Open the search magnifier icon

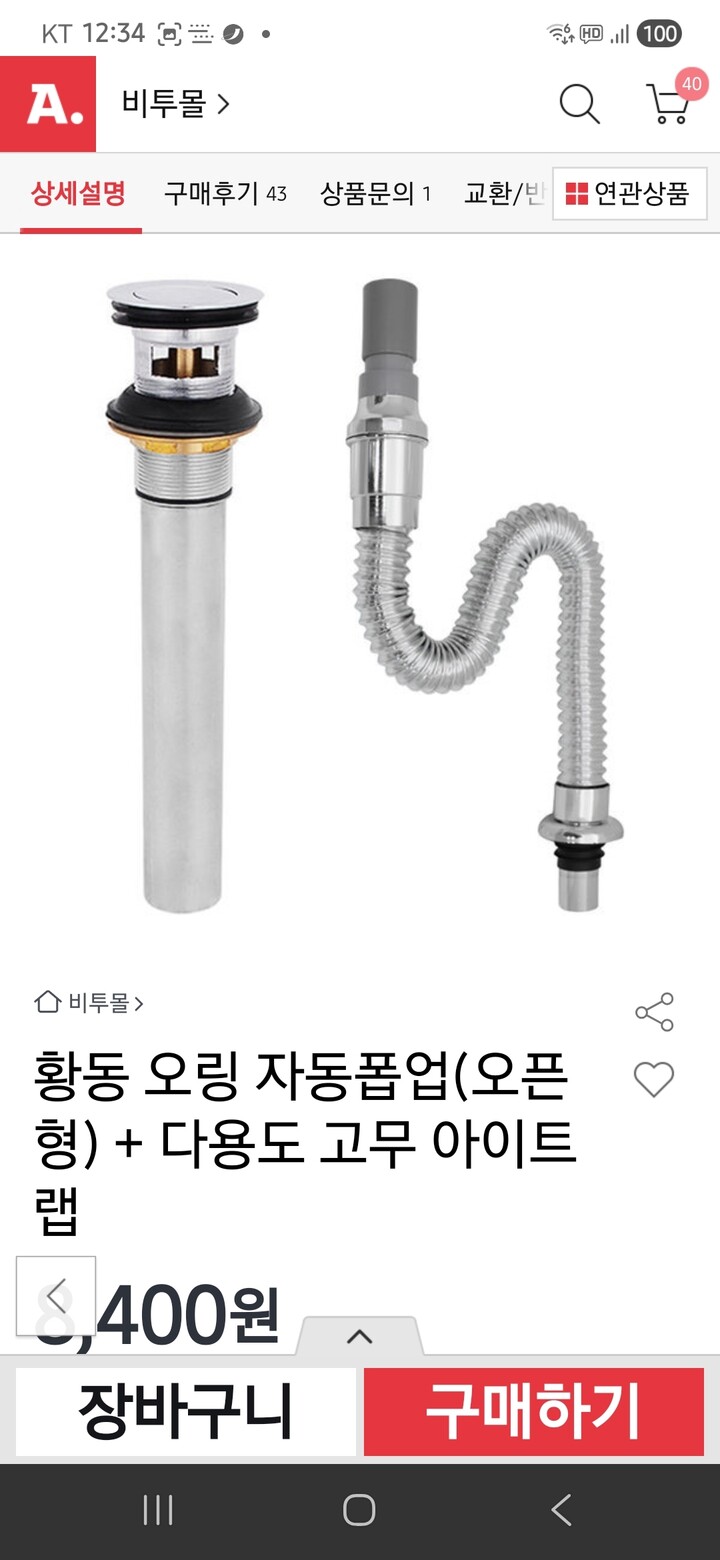click(579, 104)
